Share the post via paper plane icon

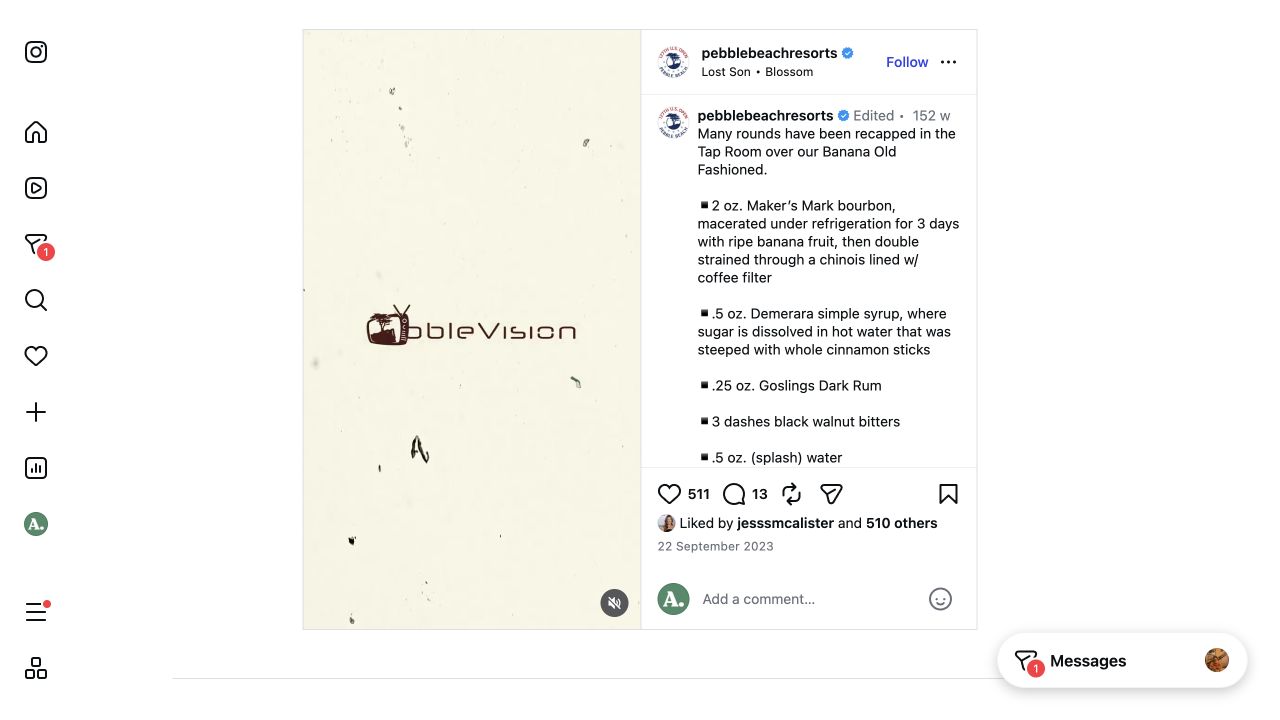[x=831, y=494]
